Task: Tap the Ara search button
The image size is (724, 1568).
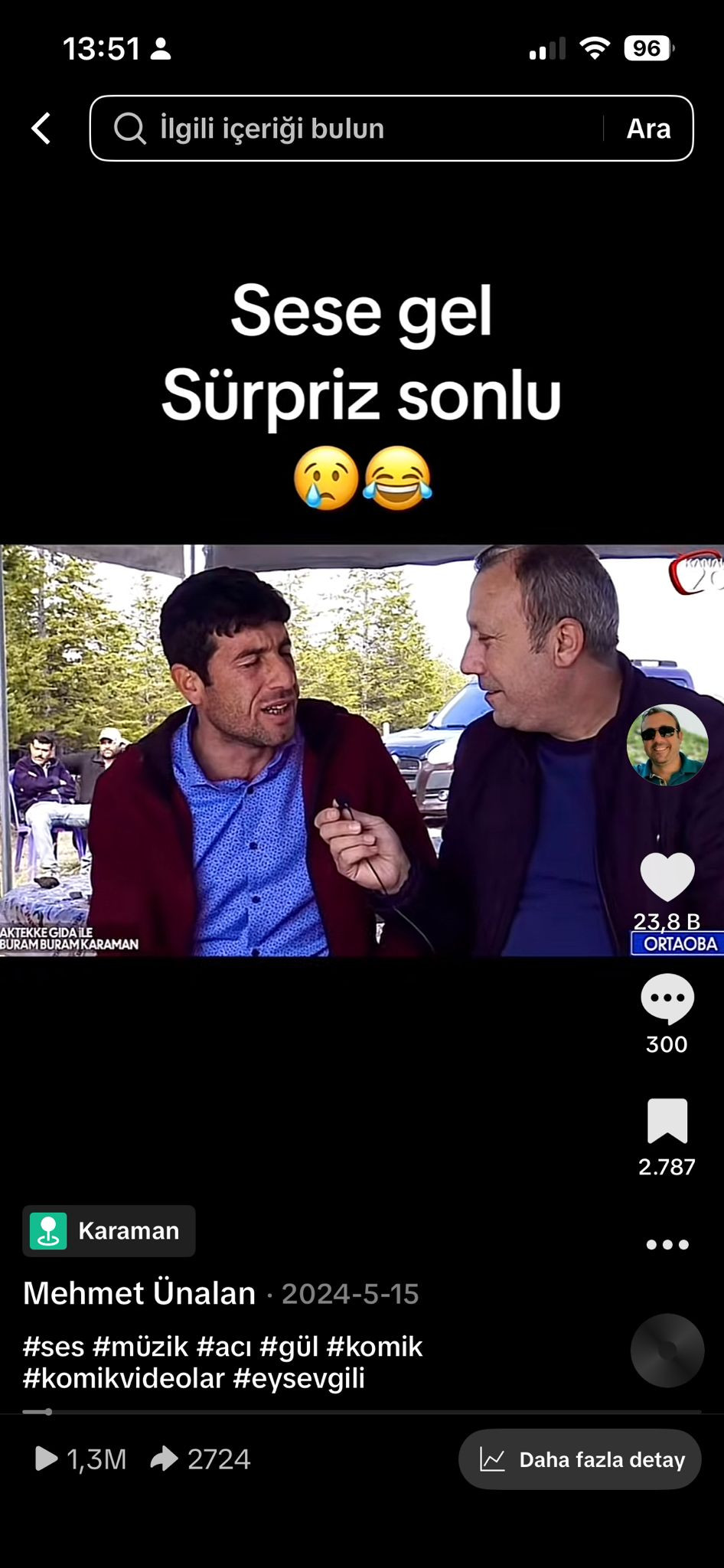Action: coord(648,129)
